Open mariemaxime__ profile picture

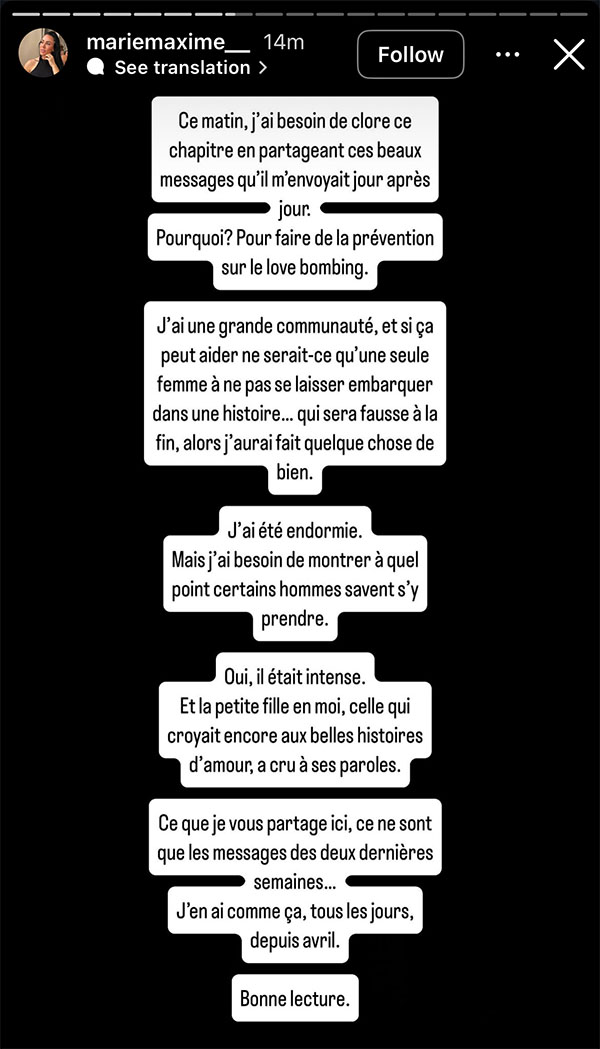point(43,53)
